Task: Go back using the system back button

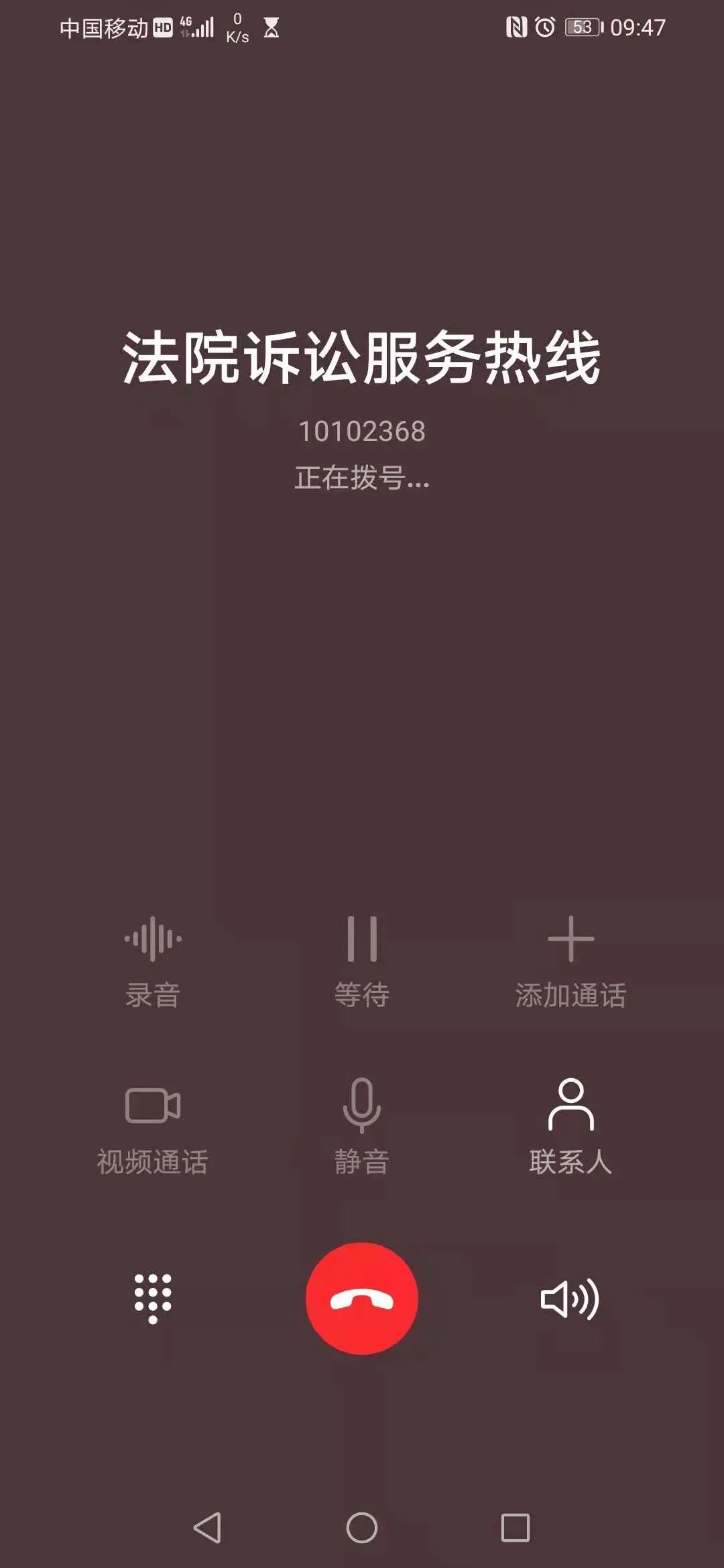Action: (208, 1528)
